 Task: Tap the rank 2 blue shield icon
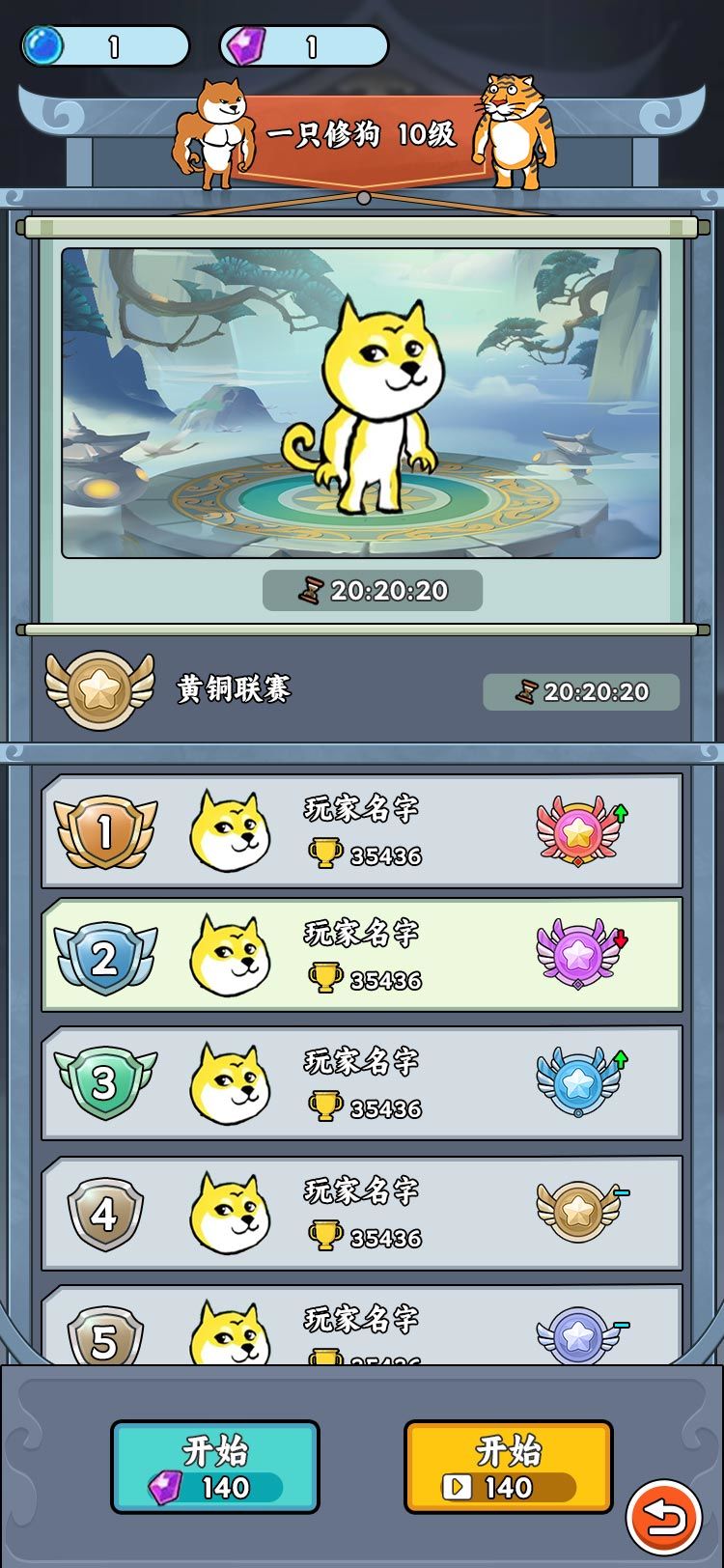pos(105,956)
